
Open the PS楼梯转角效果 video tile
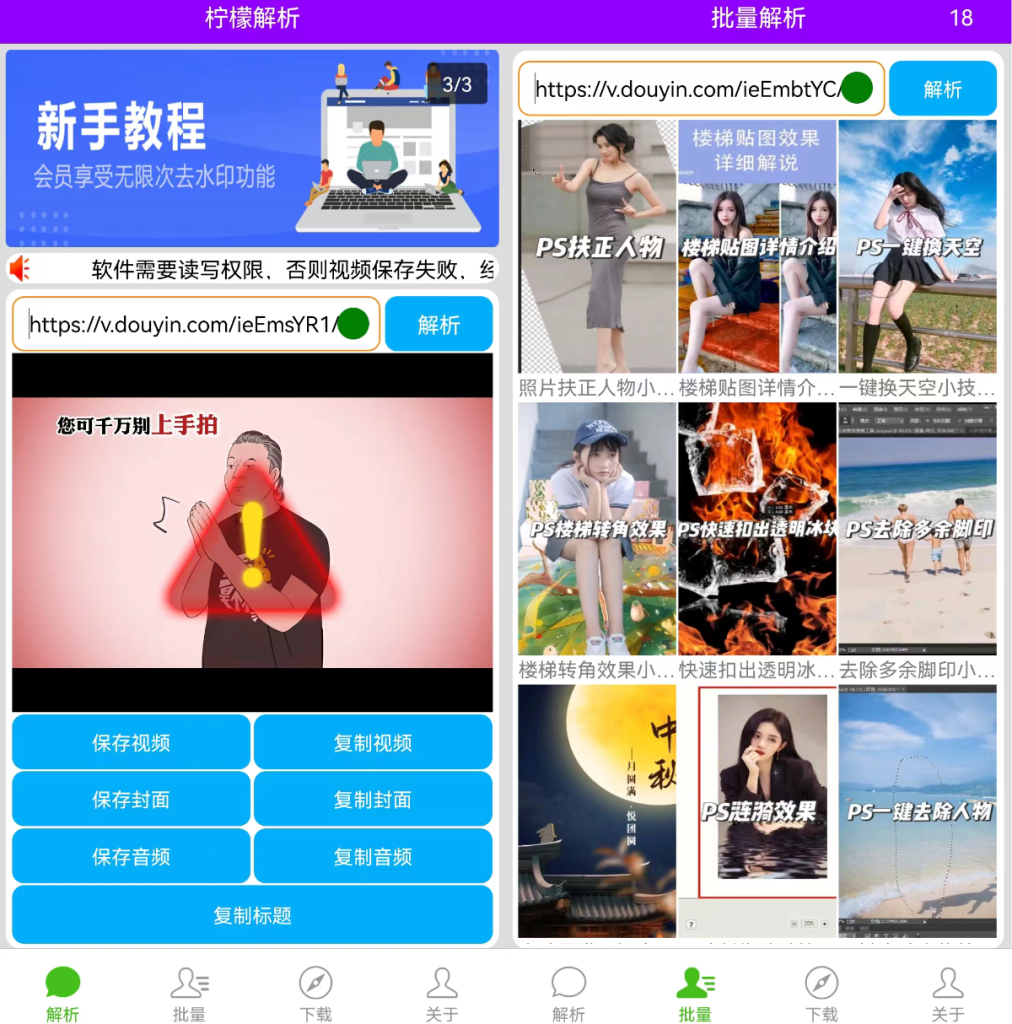coord(597,528)
